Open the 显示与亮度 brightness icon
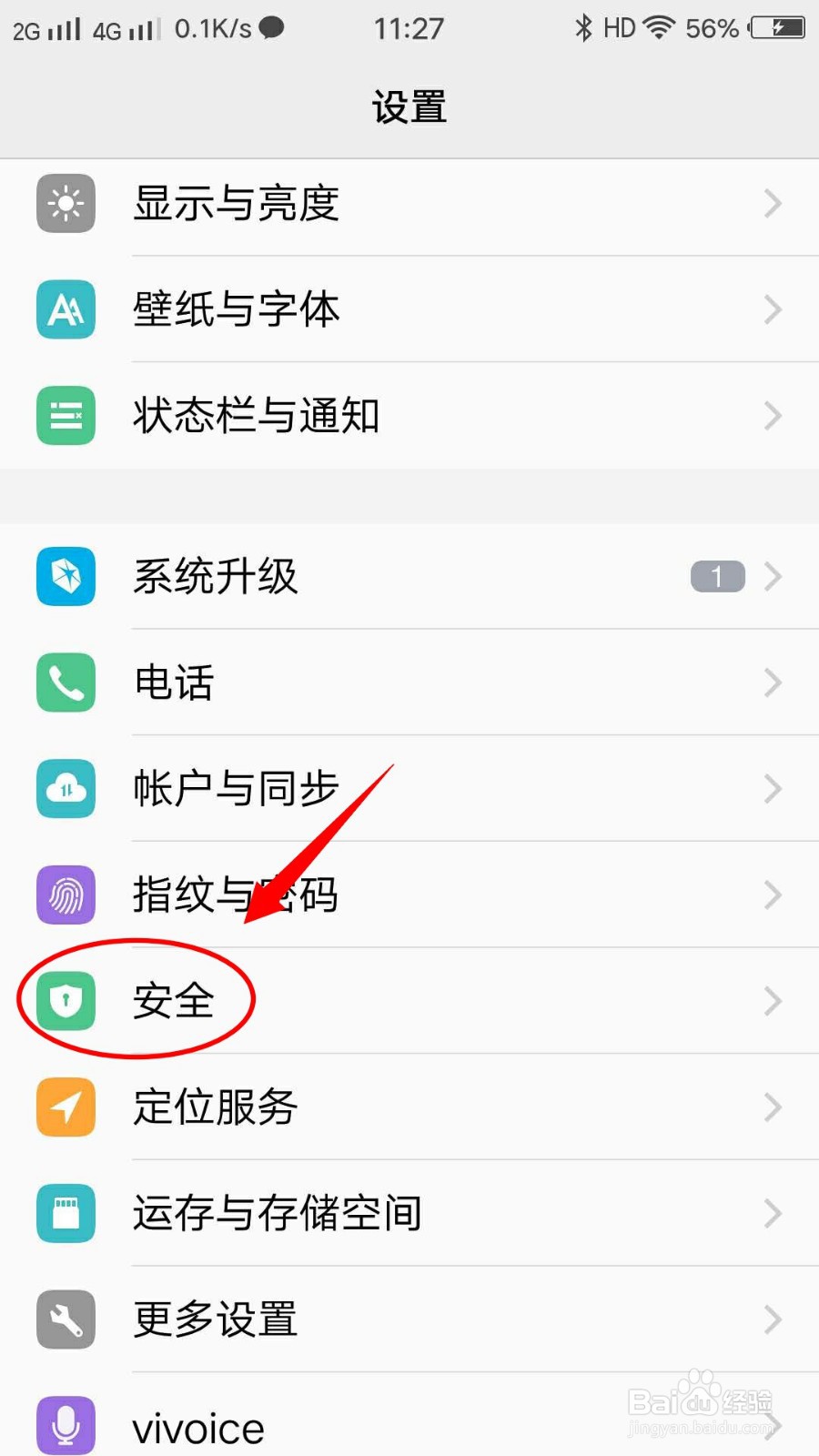The height and width of the screenshot is (1456, 819). click(x=65, y=204)
